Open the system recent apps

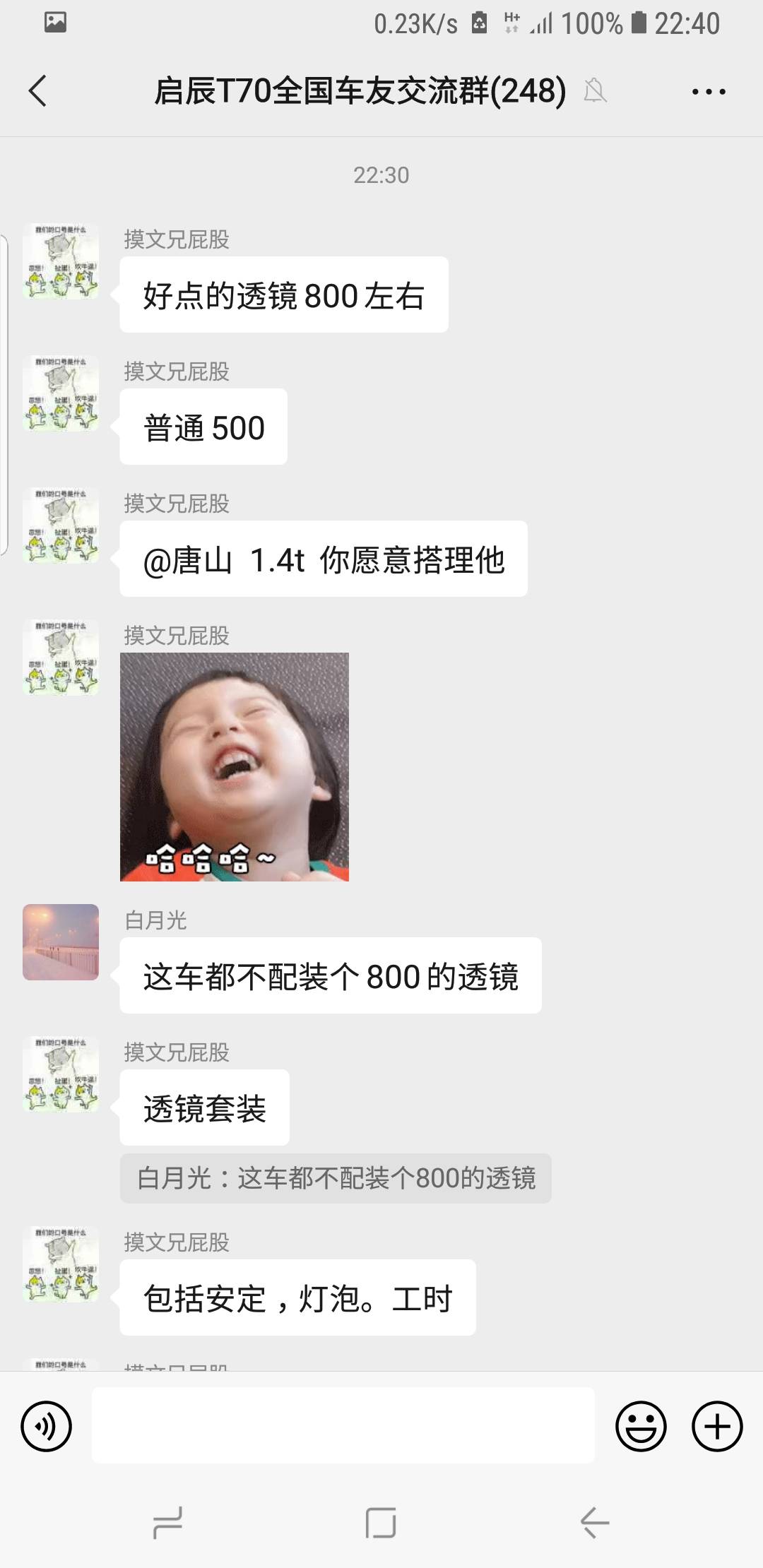[x=167, y=1523]
